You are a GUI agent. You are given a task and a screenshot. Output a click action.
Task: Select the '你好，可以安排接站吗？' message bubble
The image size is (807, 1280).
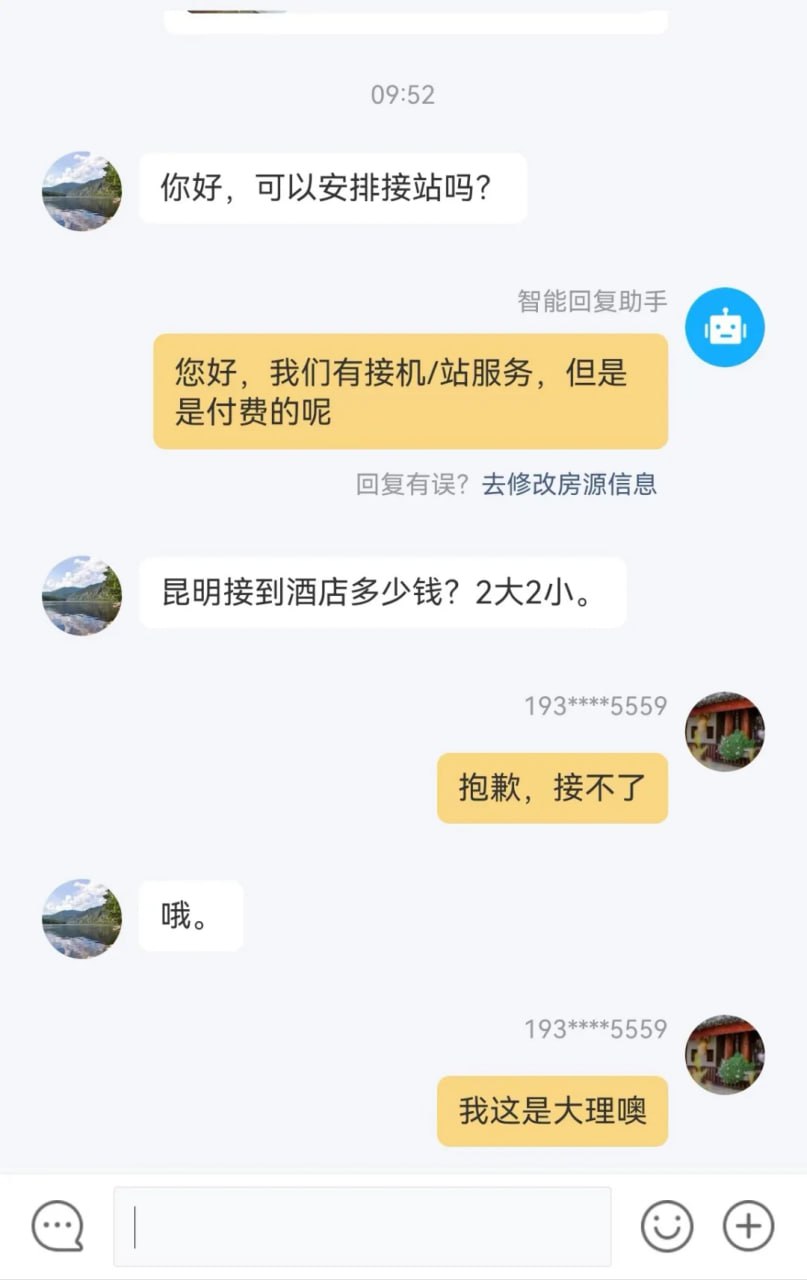click(x=333, y=187)
